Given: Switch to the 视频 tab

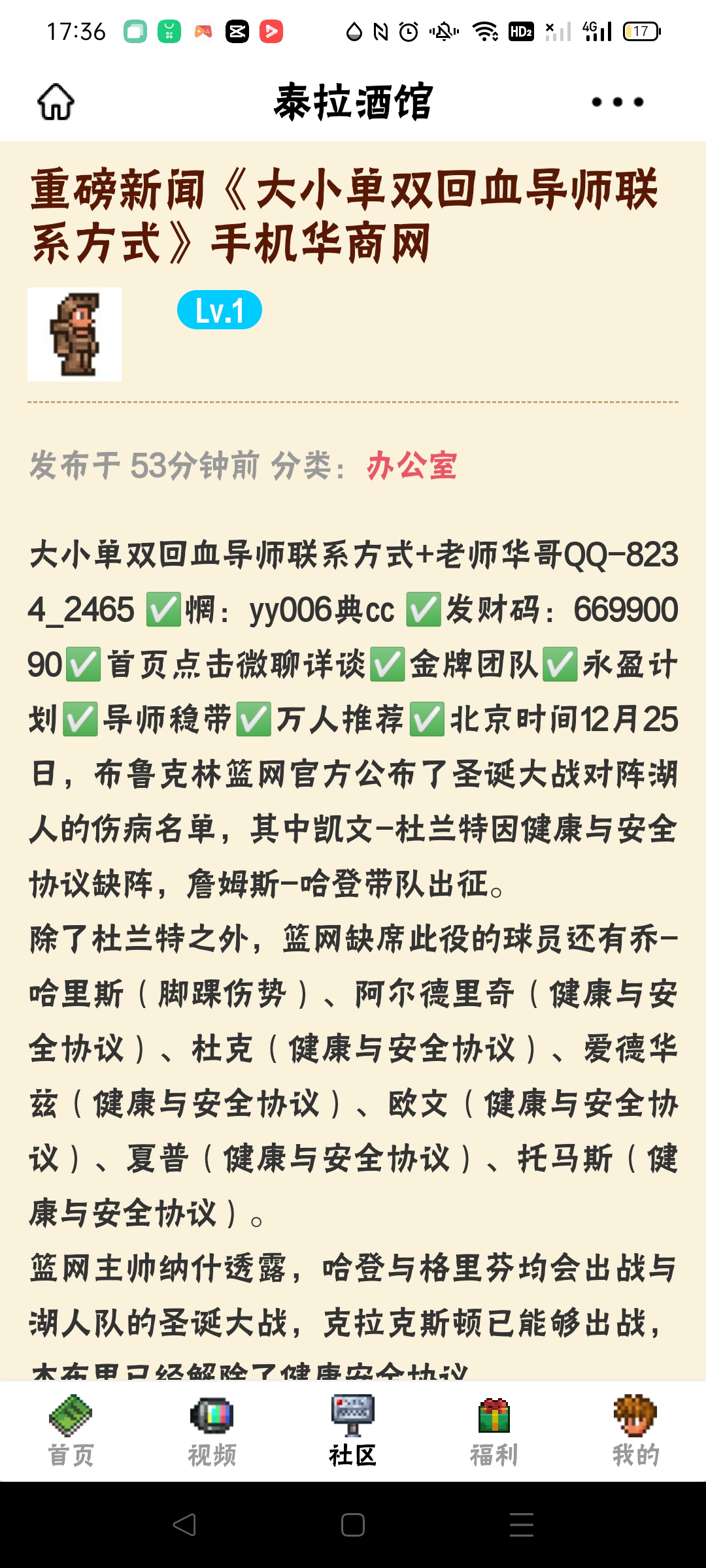Looking at the screenshot, I should pyautogui.click(x=212, y=1431).
